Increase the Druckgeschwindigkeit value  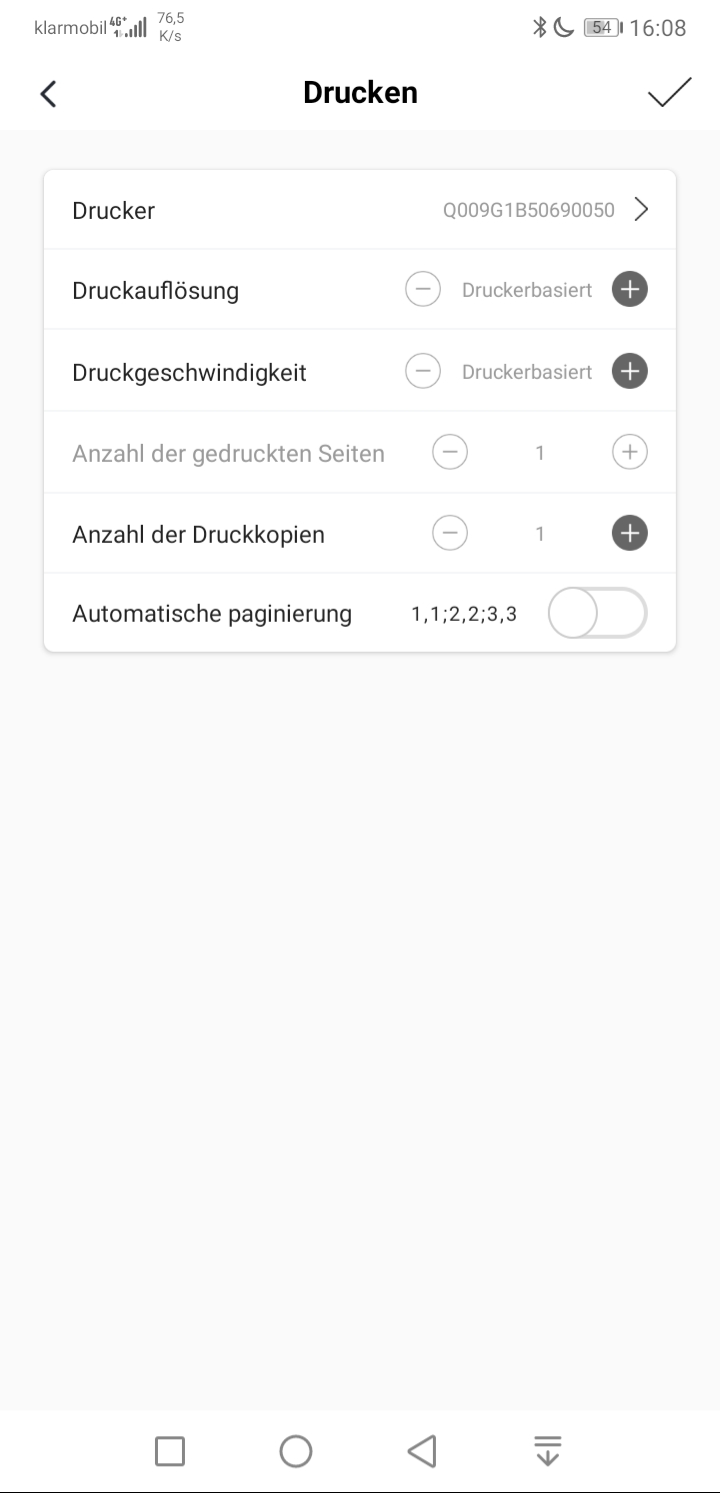(630, 372)
